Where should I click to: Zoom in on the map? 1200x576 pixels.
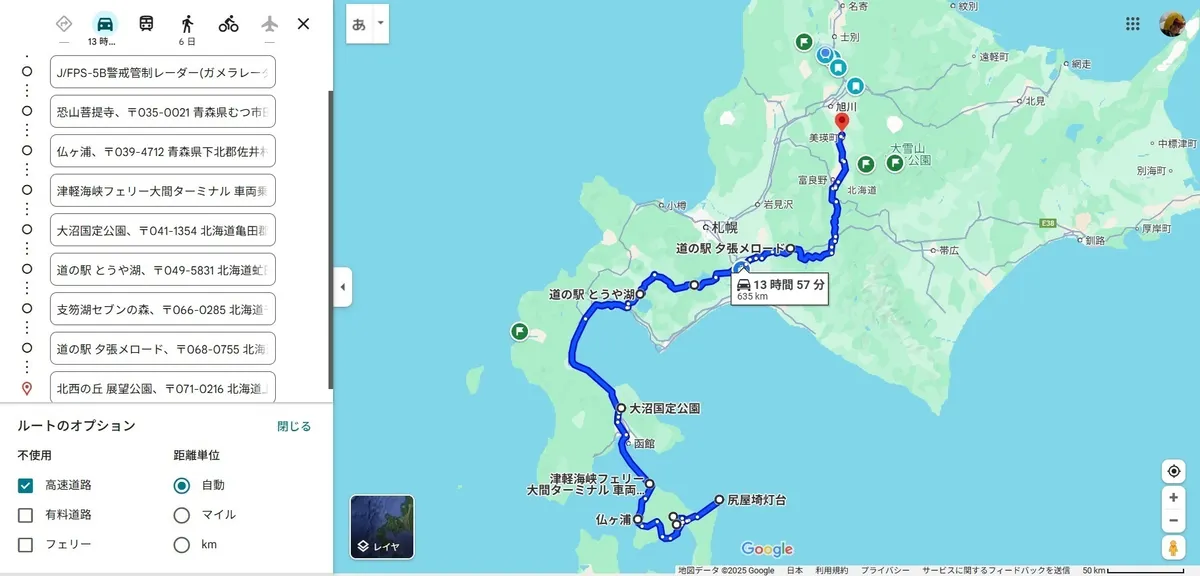1173,497
